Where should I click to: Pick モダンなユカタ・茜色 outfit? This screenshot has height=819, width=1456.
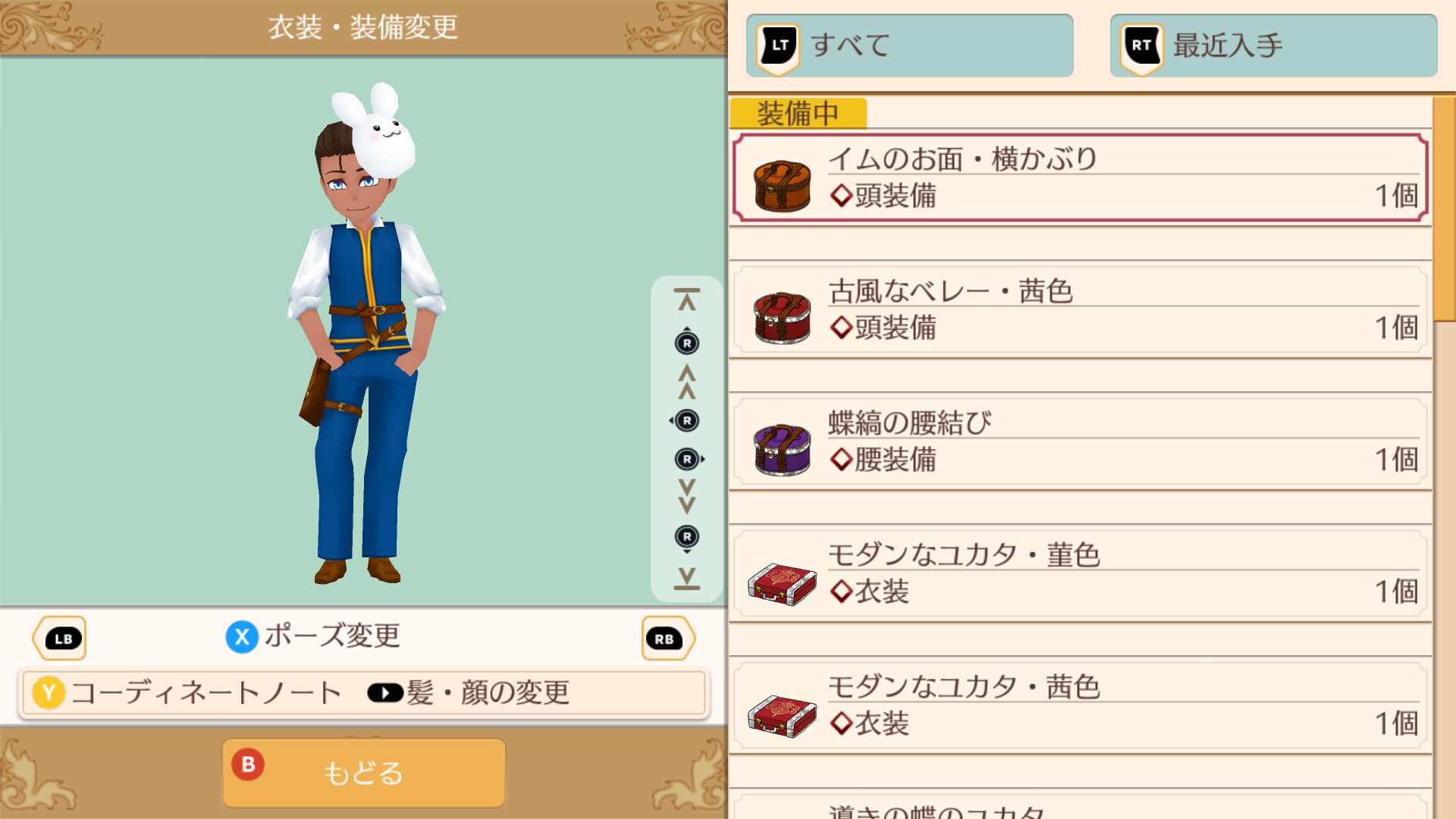tap(1080, 706)
